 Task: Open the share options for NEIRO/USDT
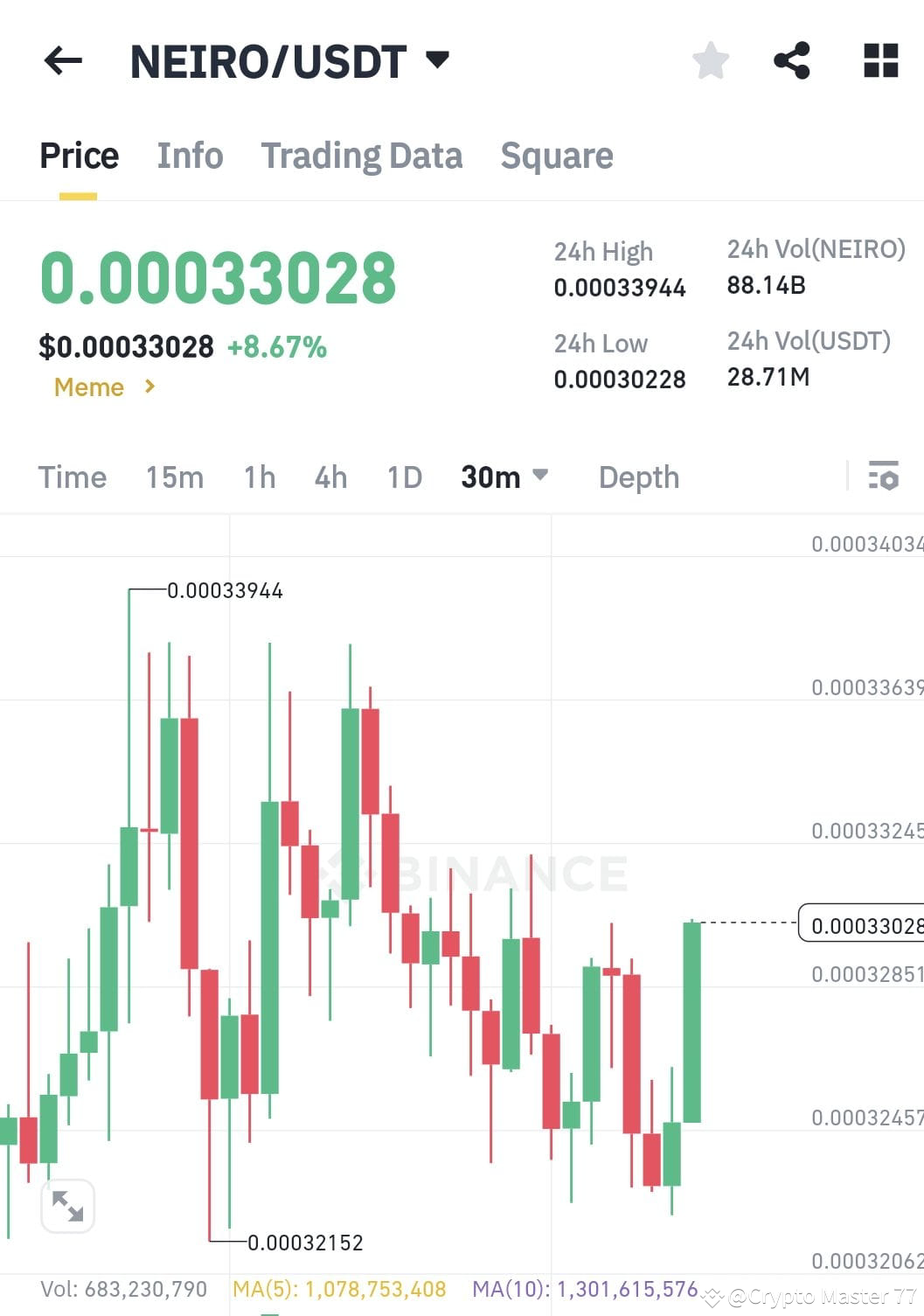(x=791, y=59)
